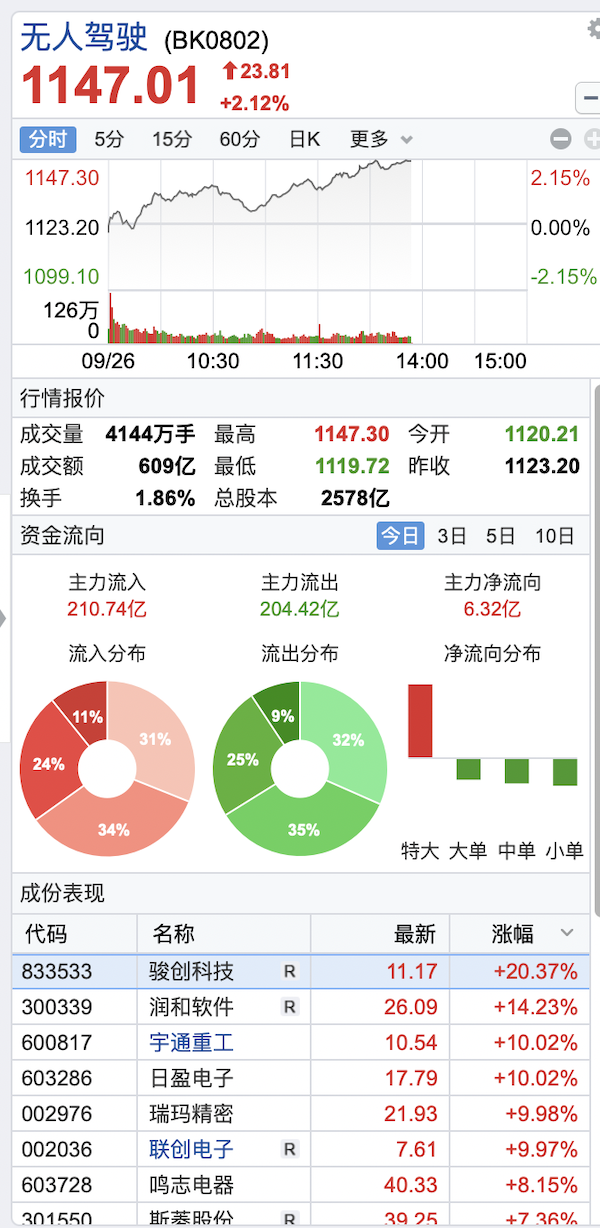Open the 宇通重工 stock link
The height and width of the screenshot is (1228, 600).
tap(192, 1043)
